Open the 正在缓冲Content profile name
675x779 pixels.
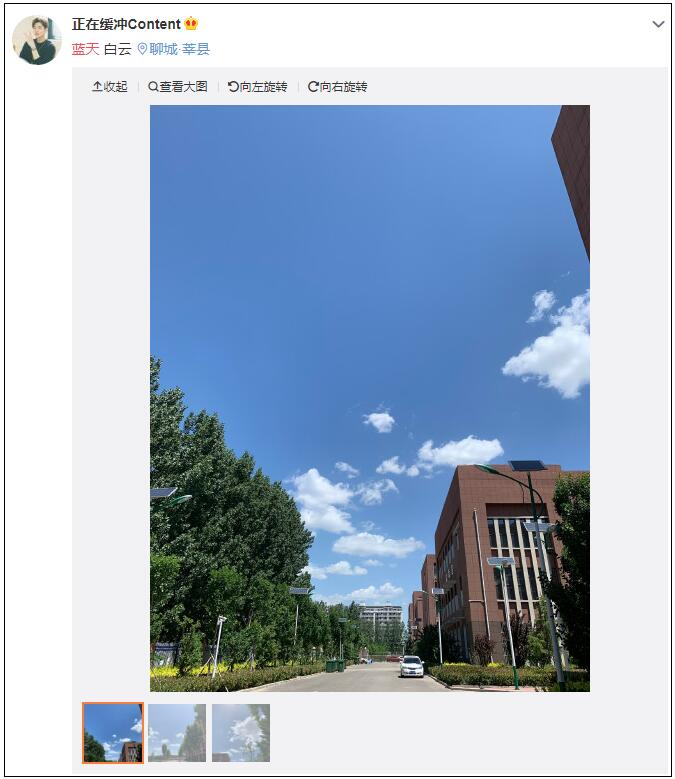(x=126, y=24)
